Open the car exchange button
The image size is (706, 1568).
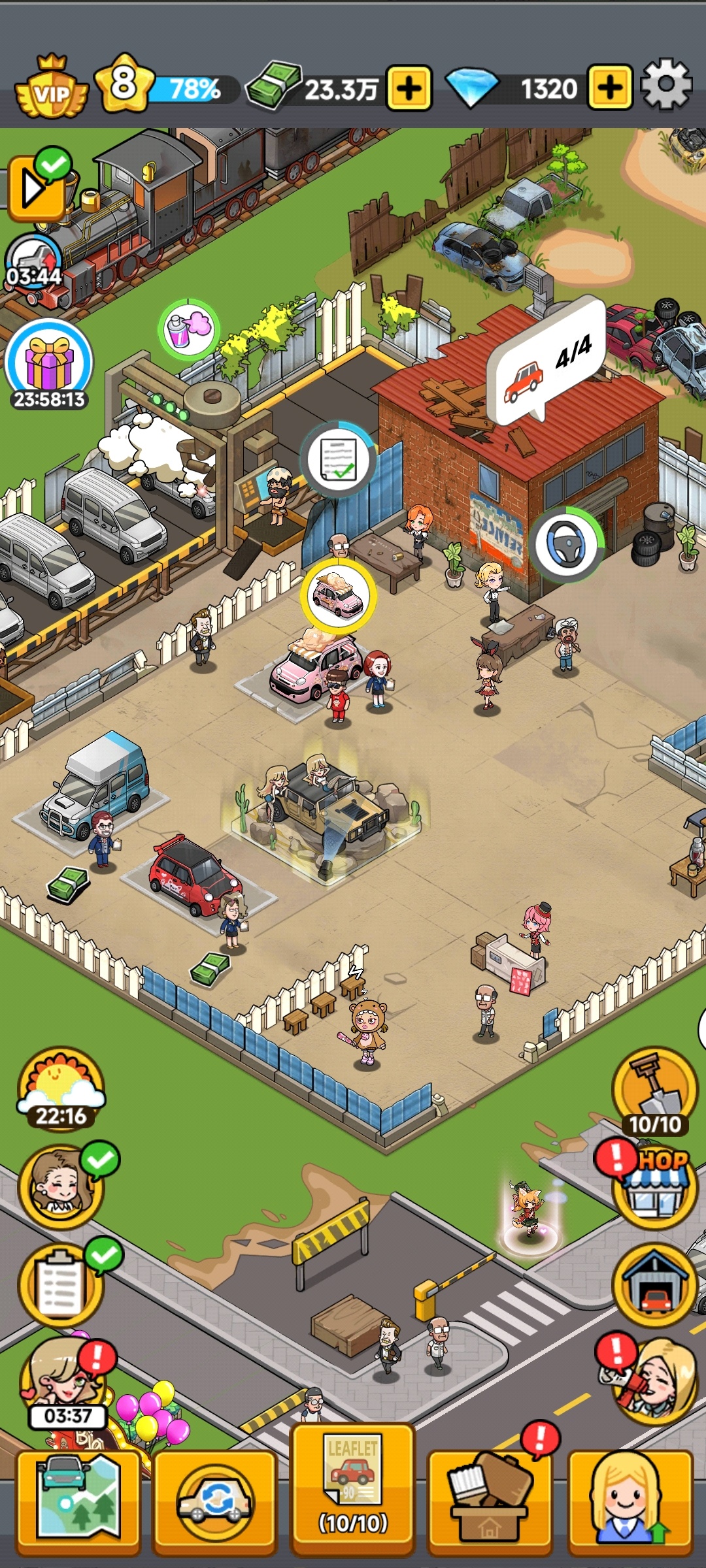pos(216,1503)
